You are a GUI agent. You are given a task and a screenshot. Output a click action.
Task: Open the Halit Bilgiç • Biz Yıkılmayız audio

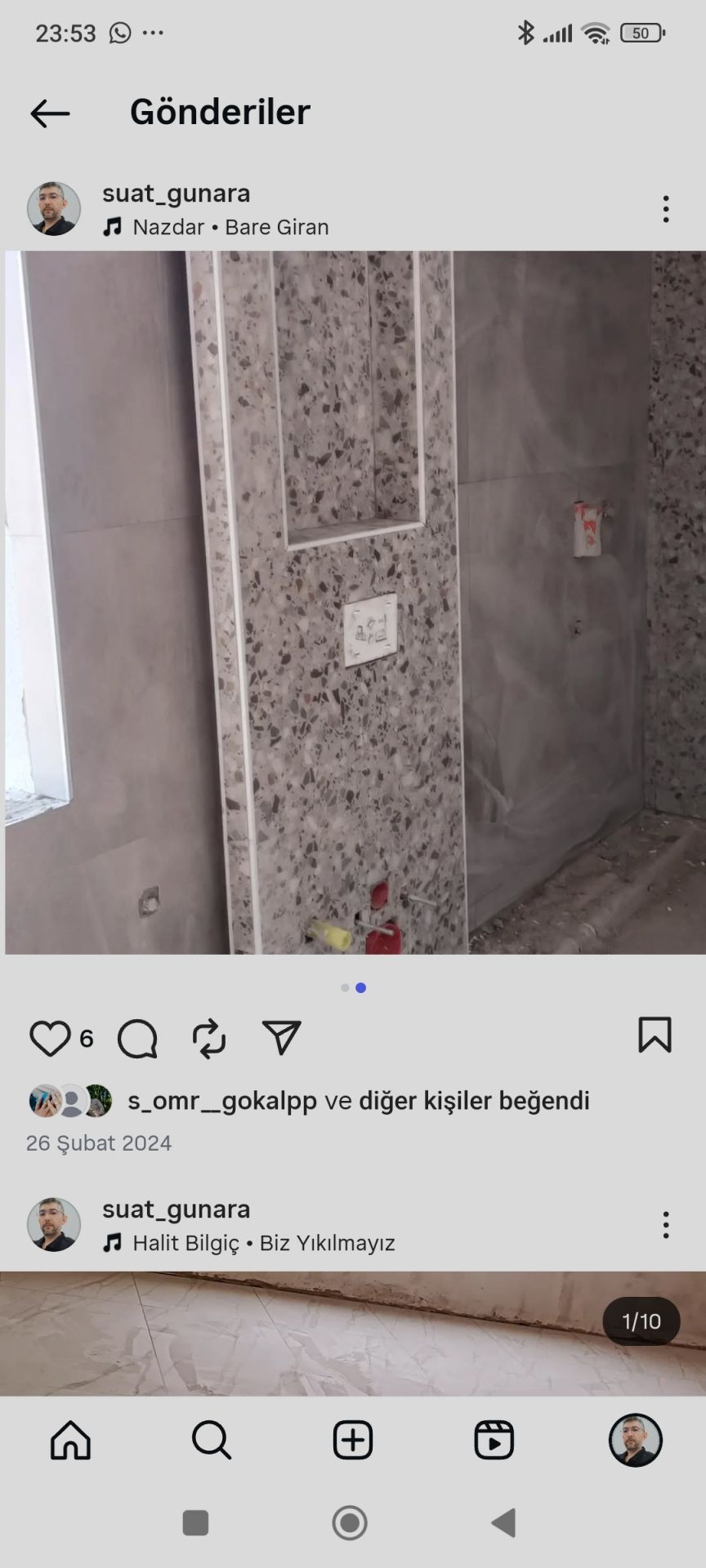263,1243
